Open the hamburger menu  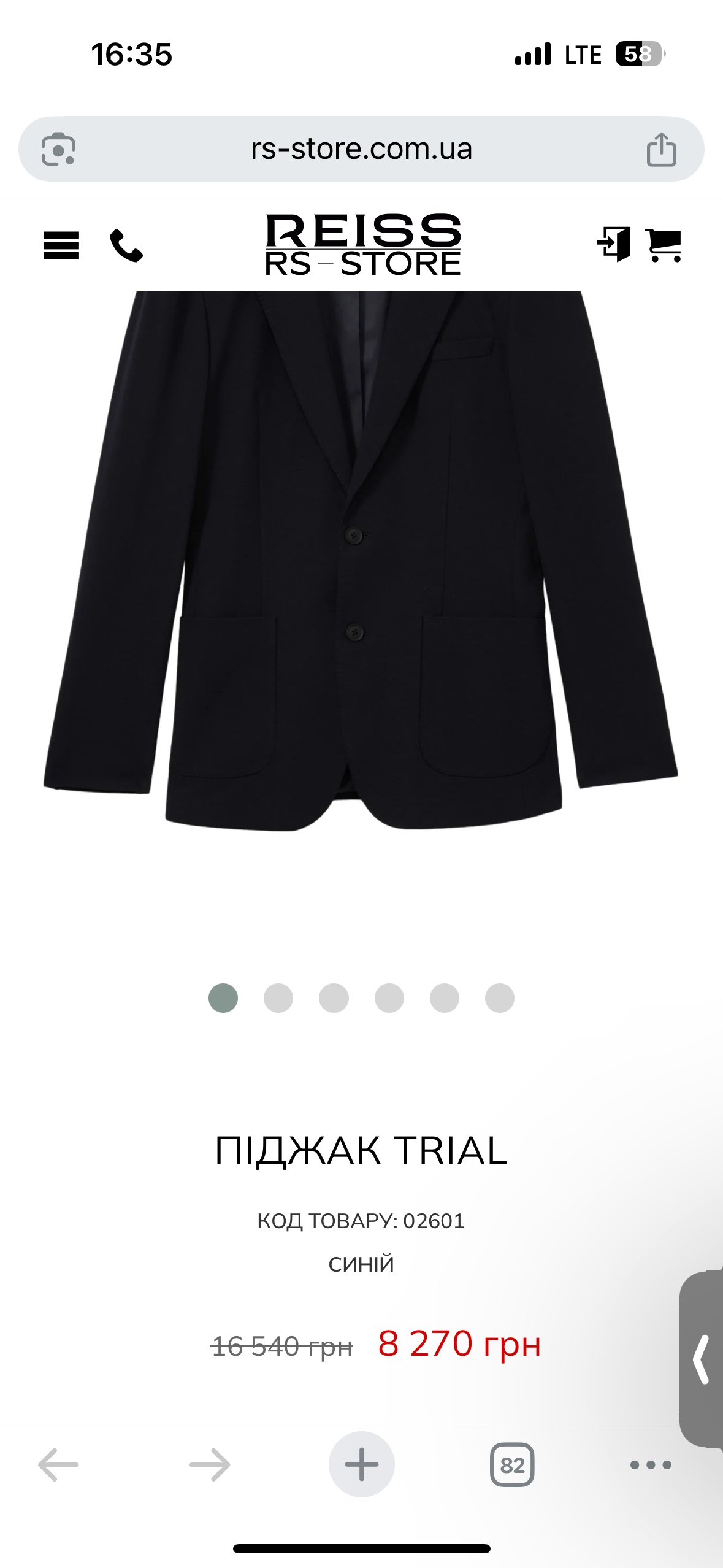point(61,245)
